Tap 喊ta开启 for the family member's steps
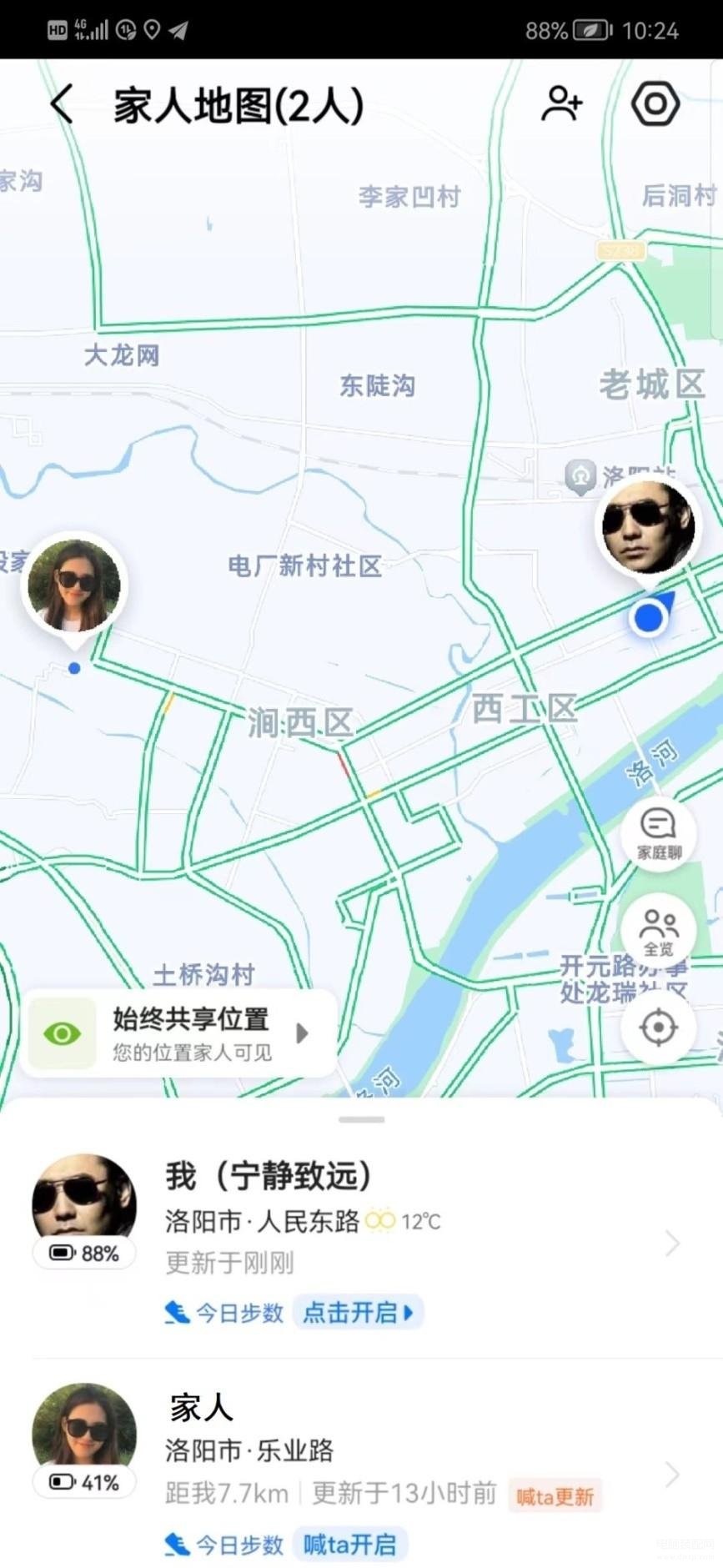The image size is (723, 1568). (349, 1545)
